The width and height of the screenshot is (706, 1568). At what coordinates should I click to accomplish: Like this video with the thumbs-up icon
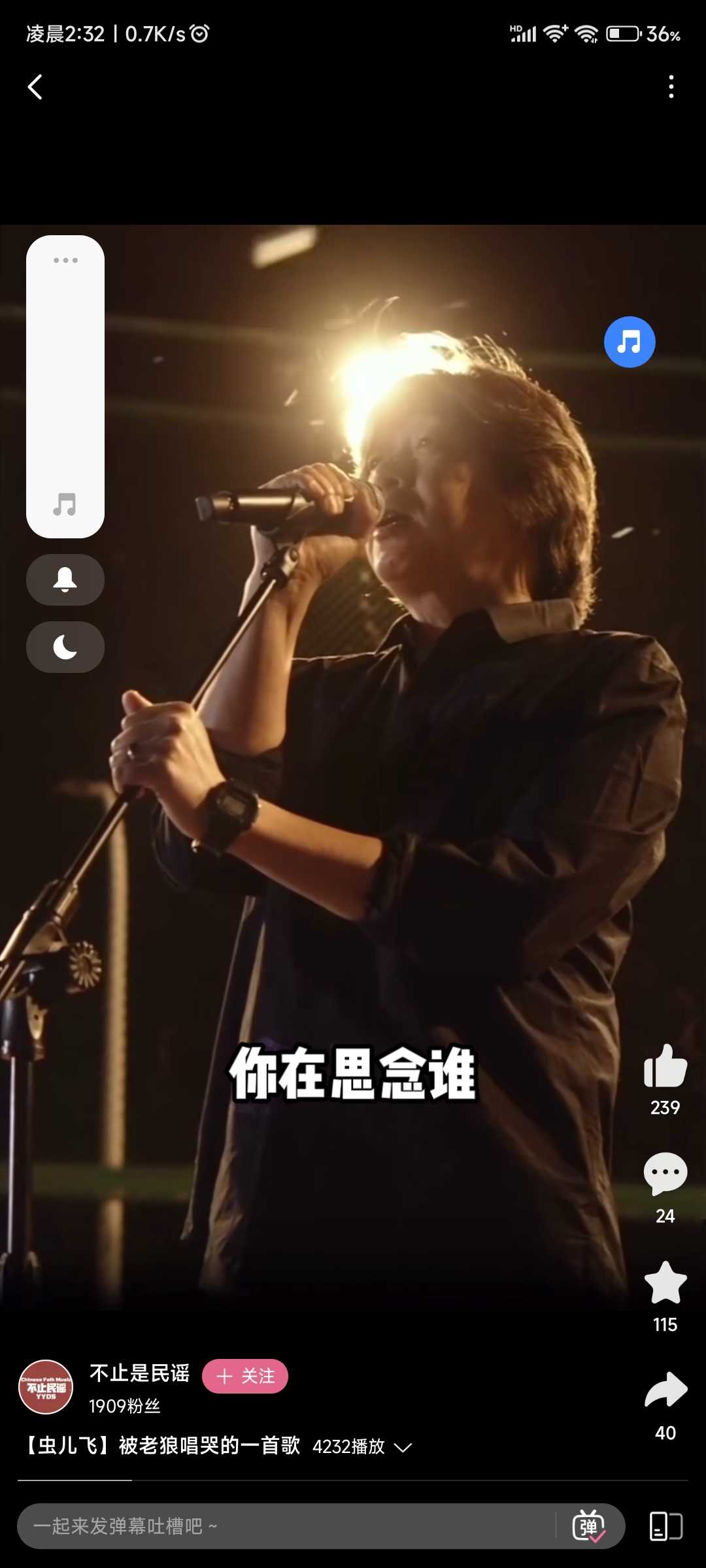tap(665, 1066)
